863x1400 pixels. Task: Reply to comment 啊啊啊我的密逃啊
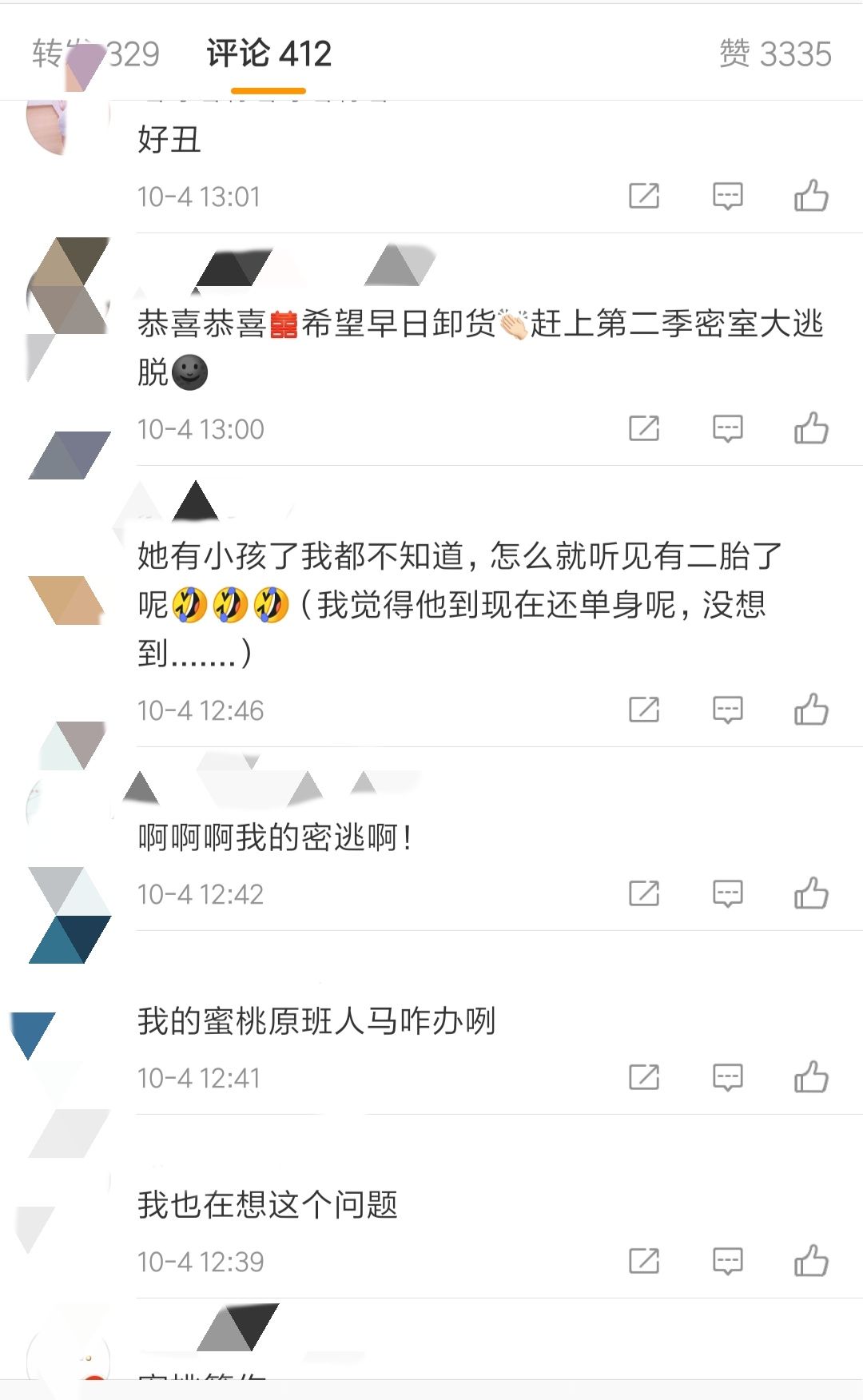pyautogui.click(x=727, y=893)
